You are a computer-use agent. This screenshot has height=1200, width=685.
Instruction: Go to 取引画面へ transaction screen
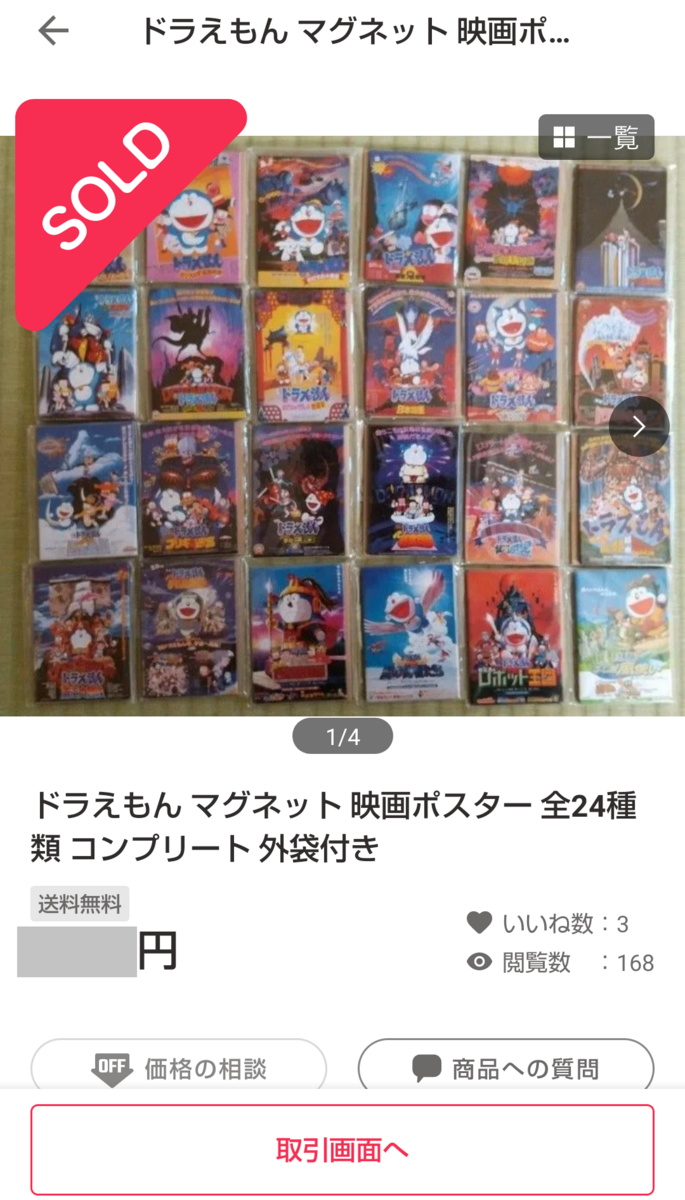point(342,1150)
